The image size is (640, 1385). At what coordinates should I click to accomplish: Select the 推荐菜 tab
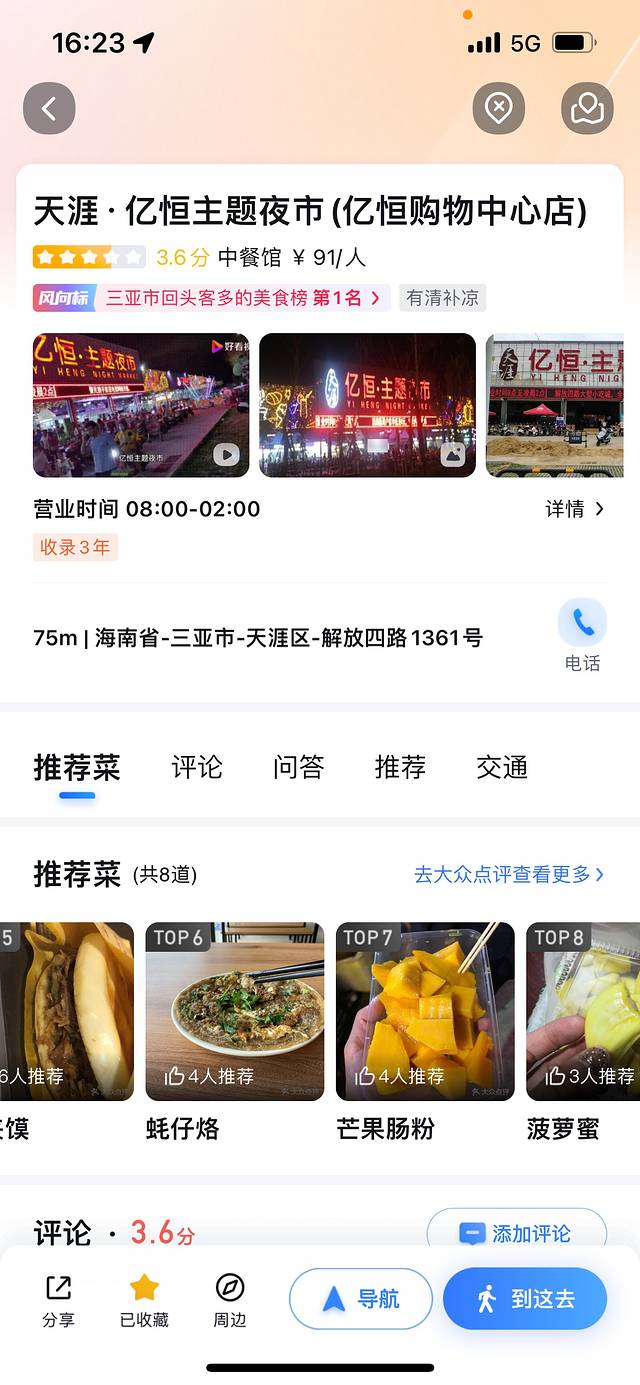(x=77, y=767)
